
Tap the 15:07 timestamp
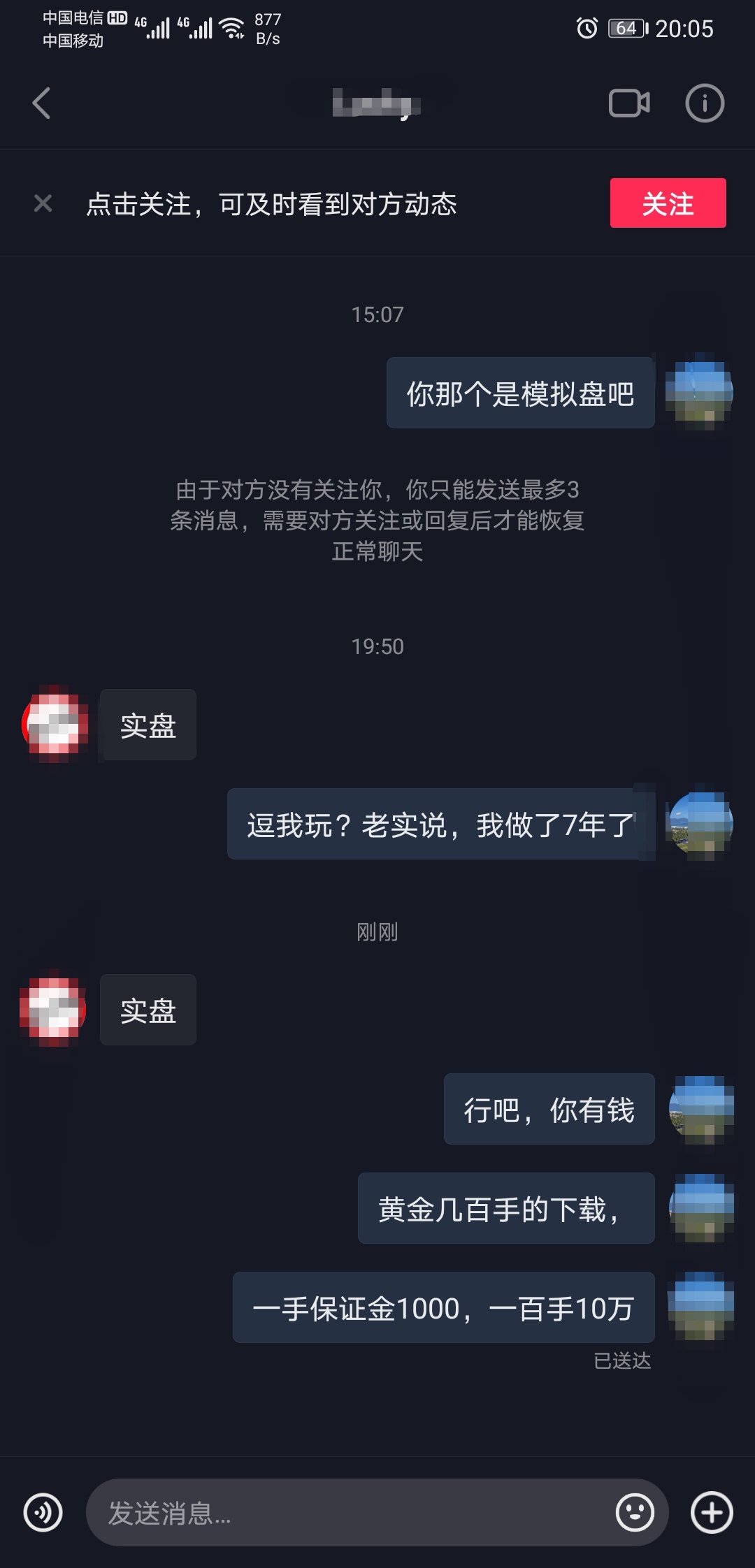pos(377,314)
